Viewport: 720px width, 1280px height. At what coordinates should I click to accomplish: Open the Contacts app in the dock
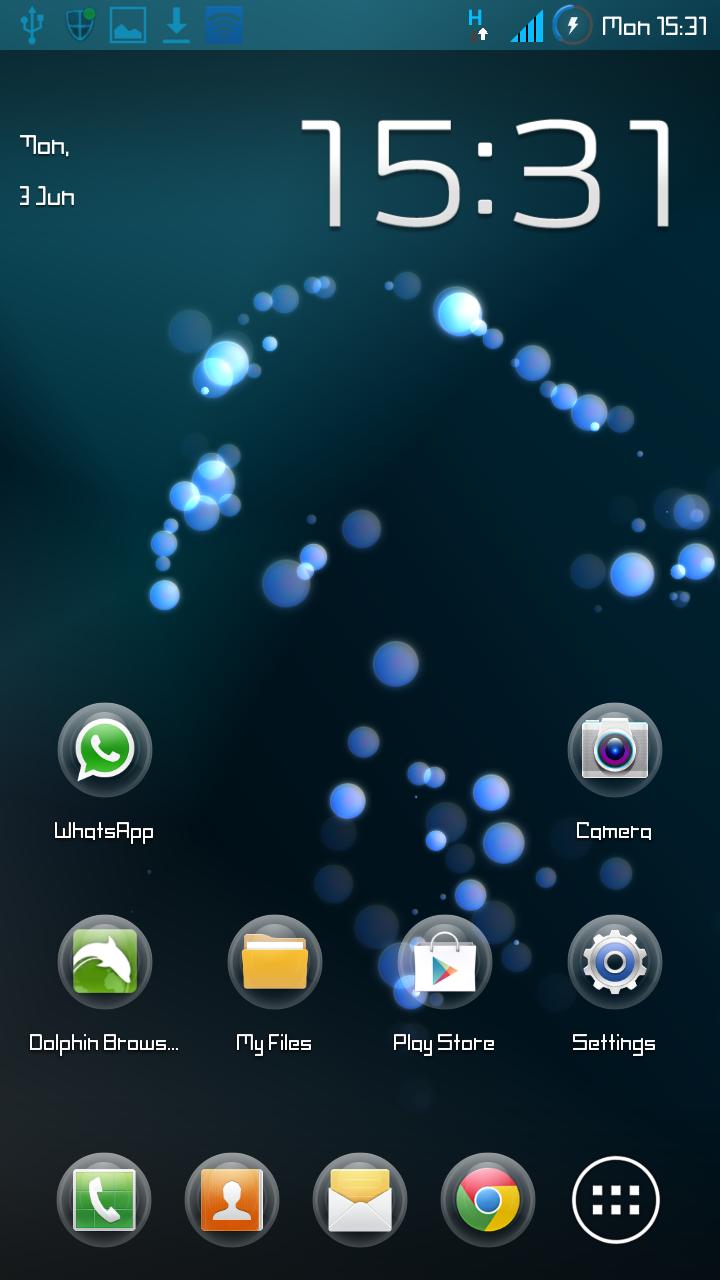(231, 1200)
